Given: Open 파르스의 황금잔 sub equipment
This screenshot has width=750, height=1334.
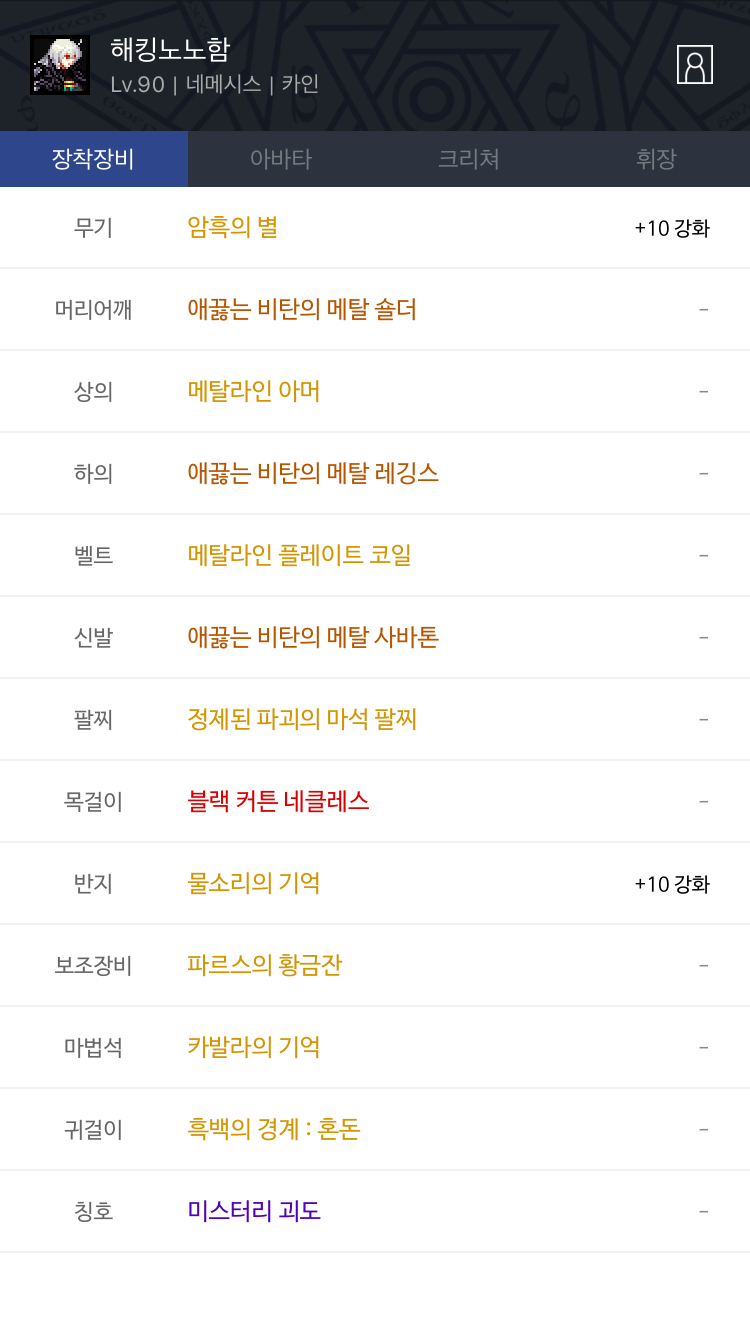Looking at the screenshot, I should (265, 965).
